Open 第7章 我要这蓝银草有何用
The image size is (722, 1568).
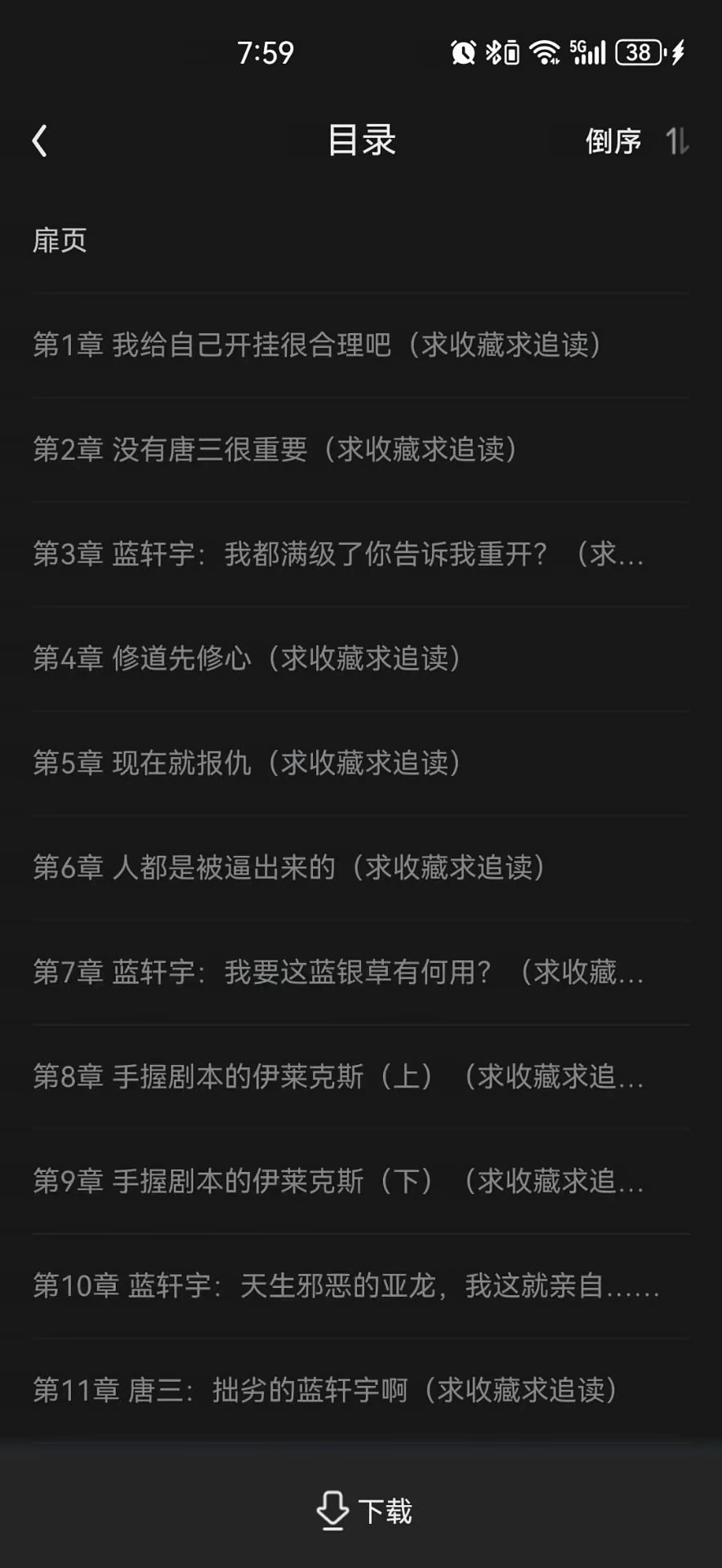coord(337,972)
